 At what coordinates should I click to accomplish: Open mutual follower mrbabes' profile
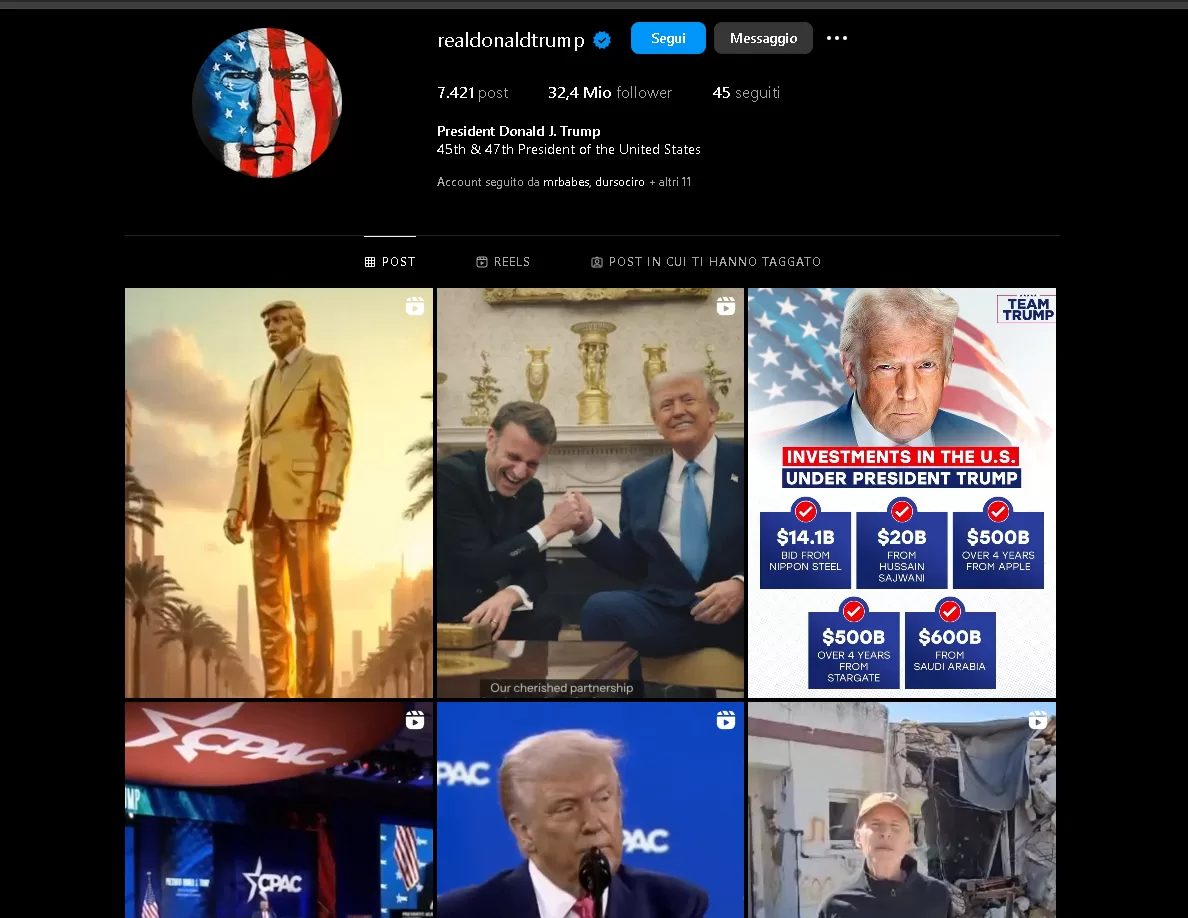(568, 182)
